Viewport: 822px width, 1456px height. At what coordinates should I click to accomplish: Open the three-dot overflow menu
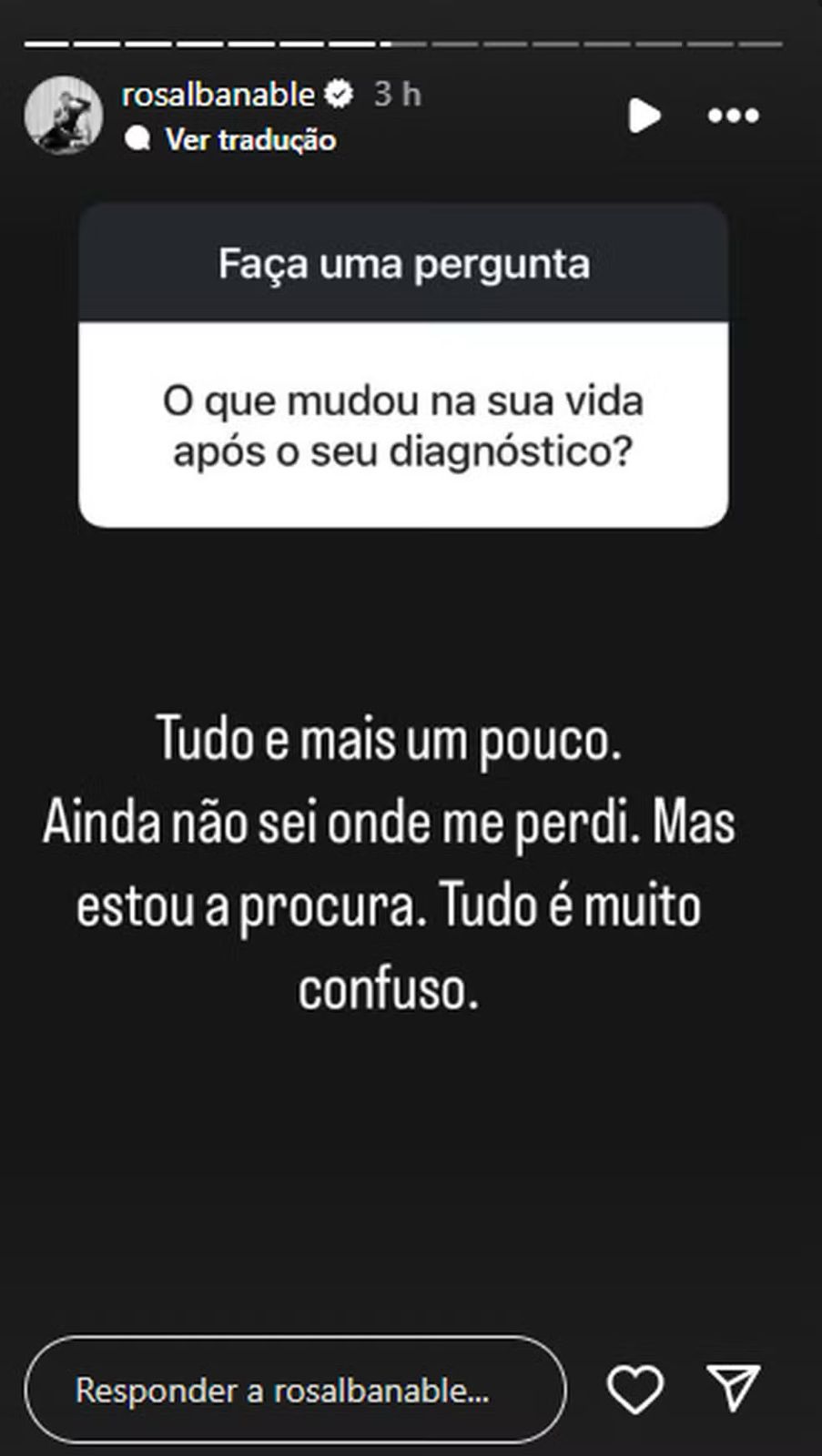click(x=734, y=116)
